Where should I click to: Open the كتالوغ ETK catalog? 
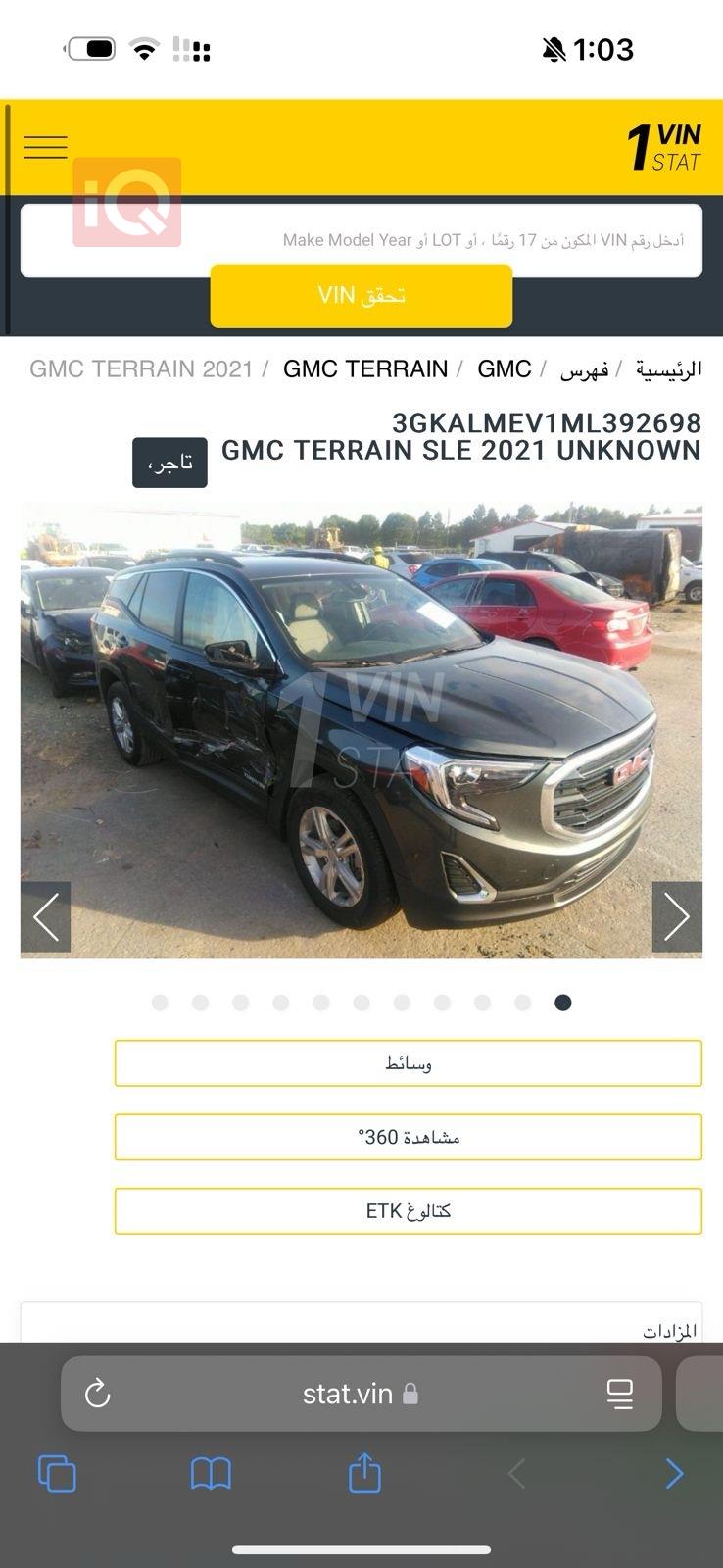408,1211
